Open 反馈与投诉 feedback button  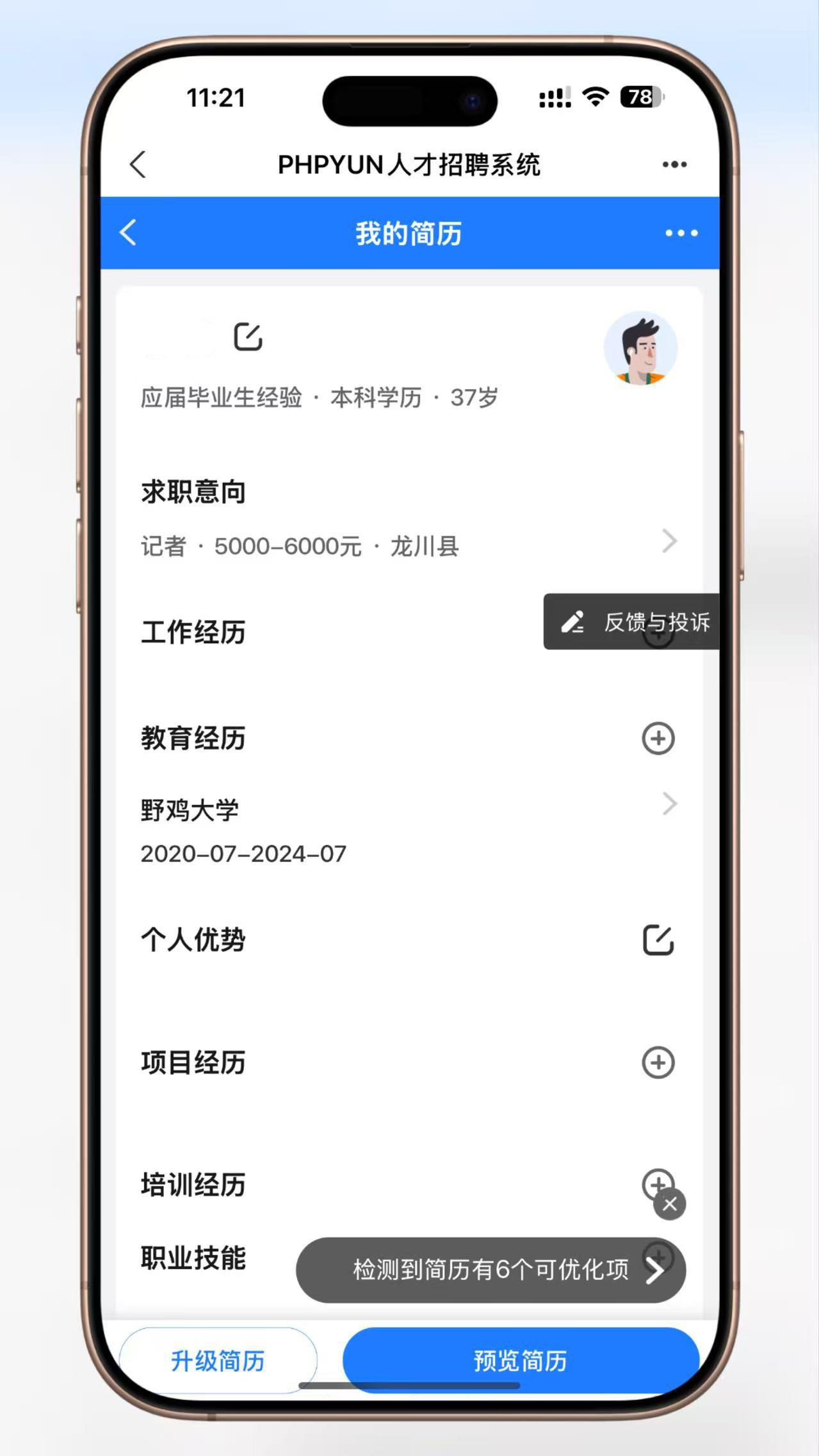634,621
